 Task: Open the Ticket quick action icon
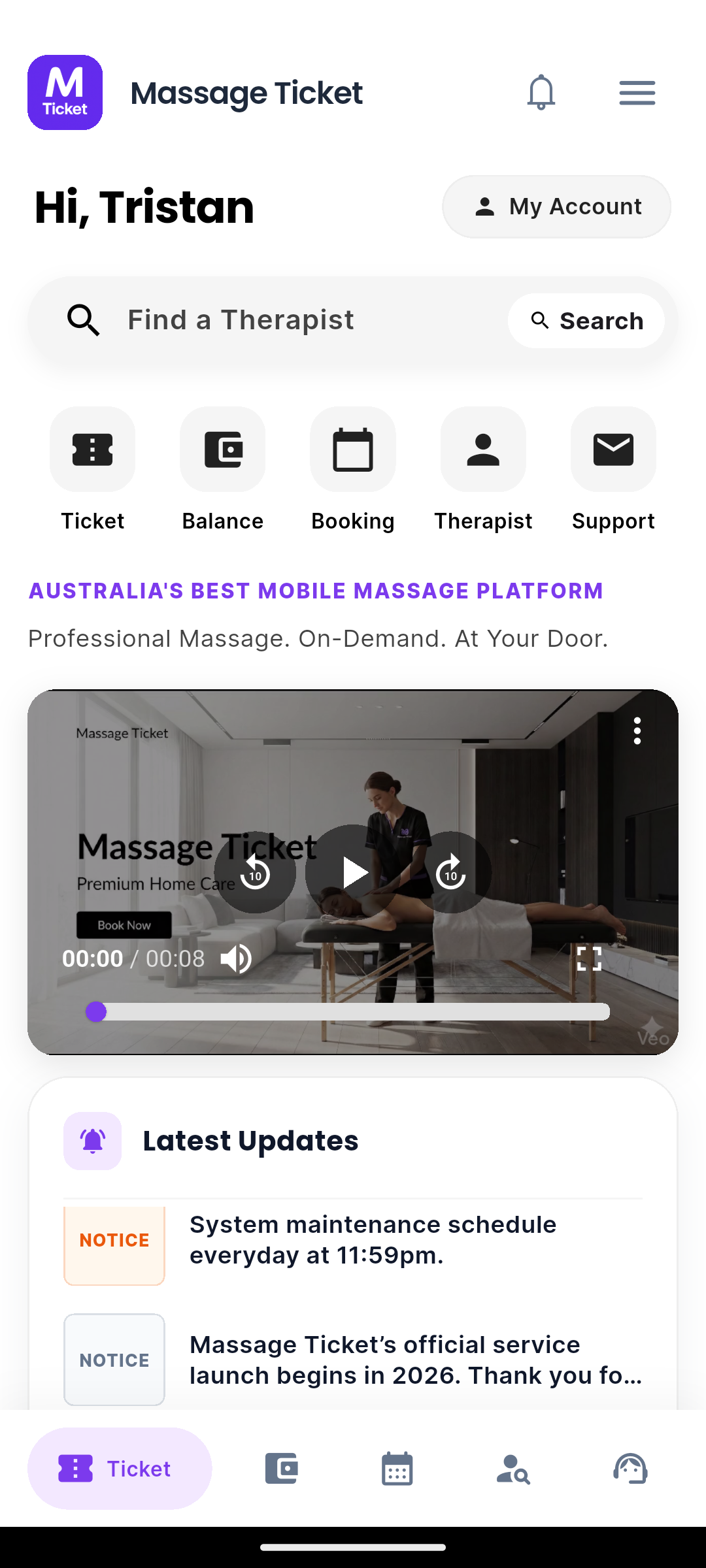(x=92, y=449)
